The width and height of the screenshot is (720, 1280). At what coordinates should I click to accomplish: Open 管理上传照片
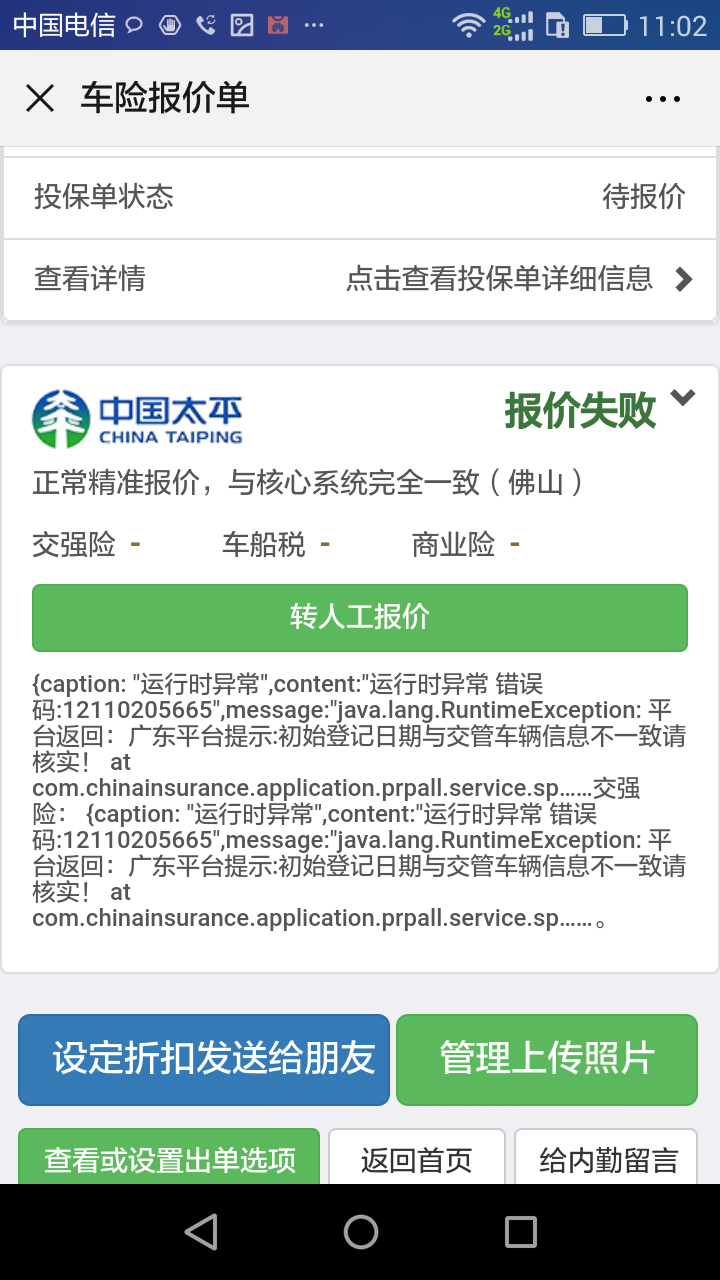tap(547, 1059)
